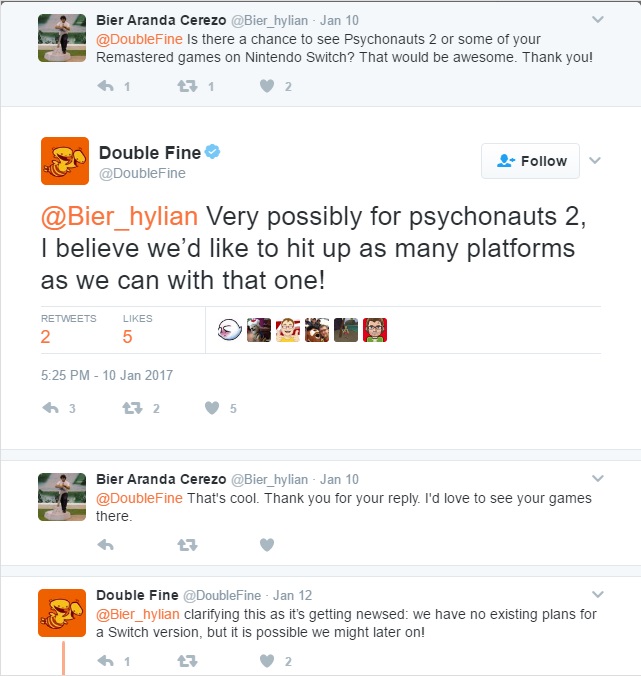The height and width of the screenshot is (676, 641).
Task: Like Bier's Psychonauts 2 question tweet
Action: [266, 86]
